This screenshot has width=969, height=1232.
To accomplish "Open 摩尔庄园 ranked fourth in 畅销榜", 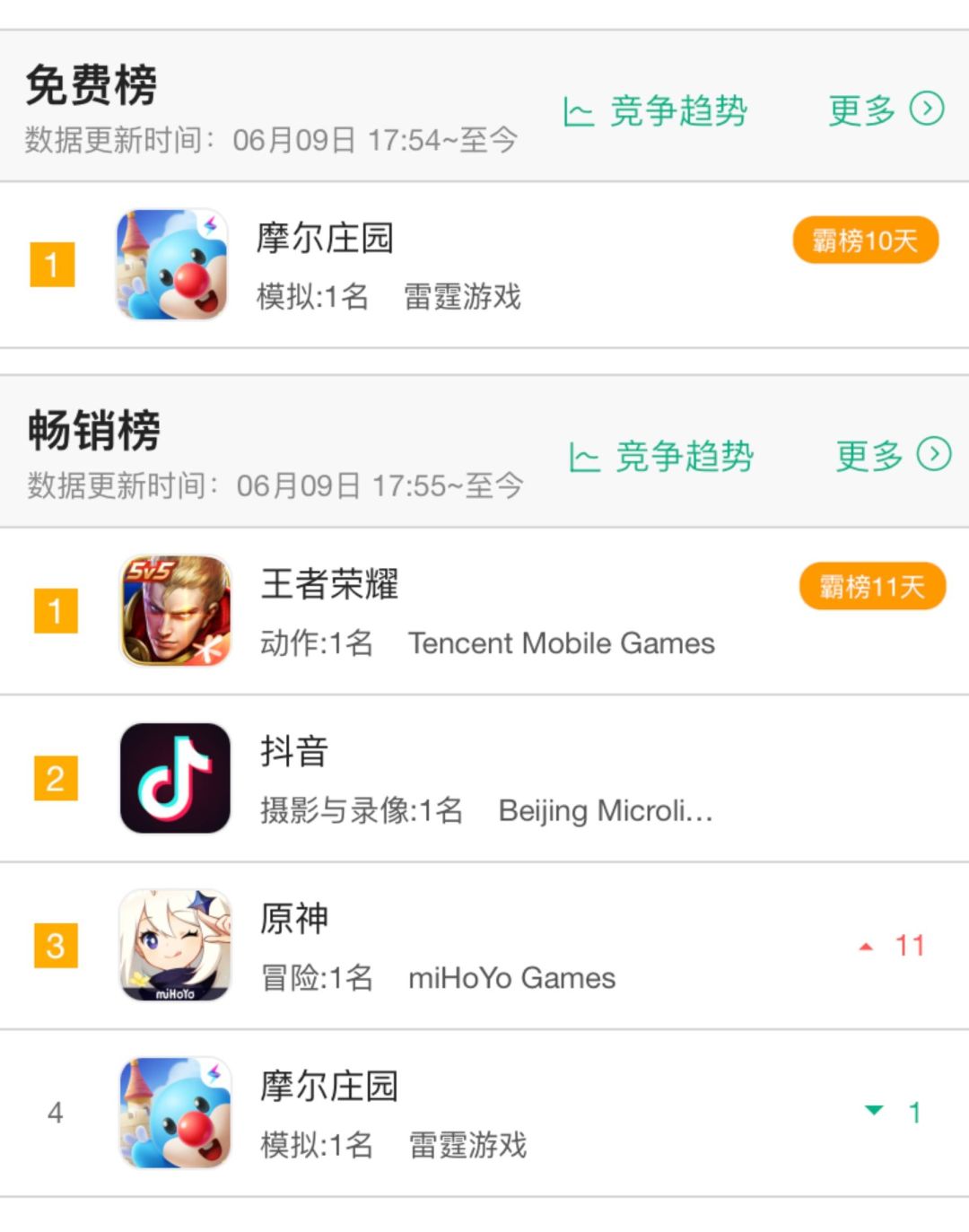I will pyautogui.click(x=484, y=1113).
